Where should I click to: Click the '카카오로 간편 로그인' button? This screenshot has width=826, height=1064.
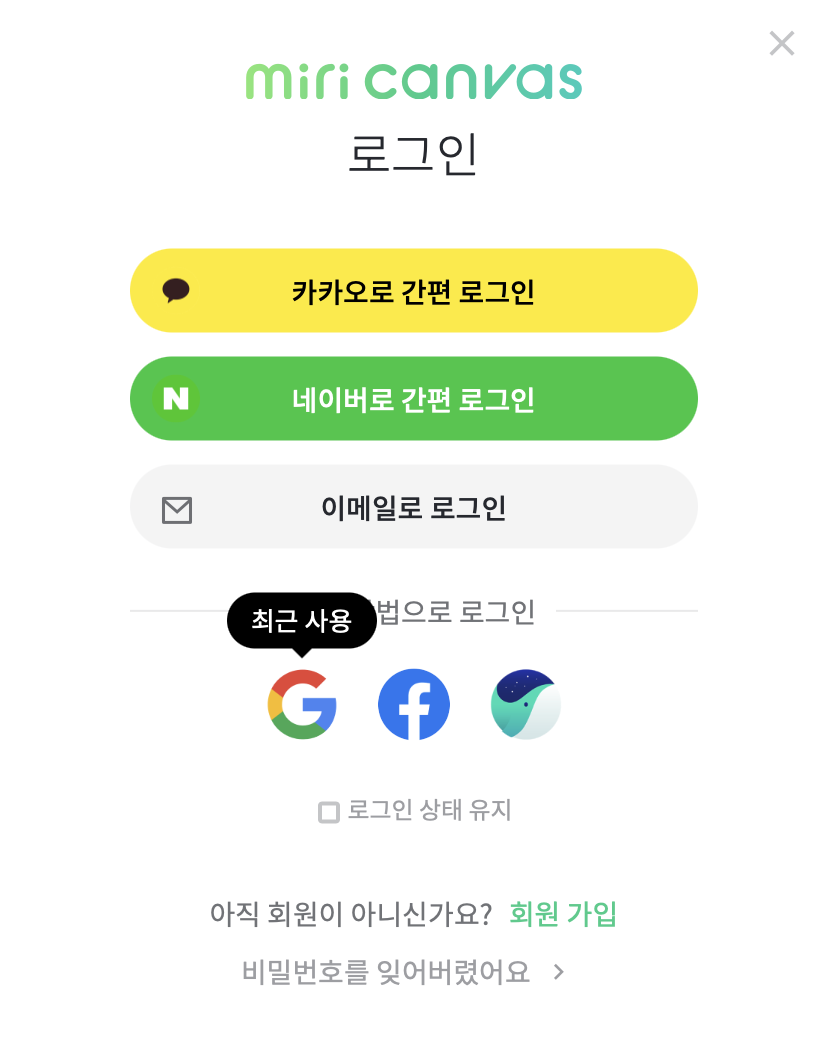point(413,290)
